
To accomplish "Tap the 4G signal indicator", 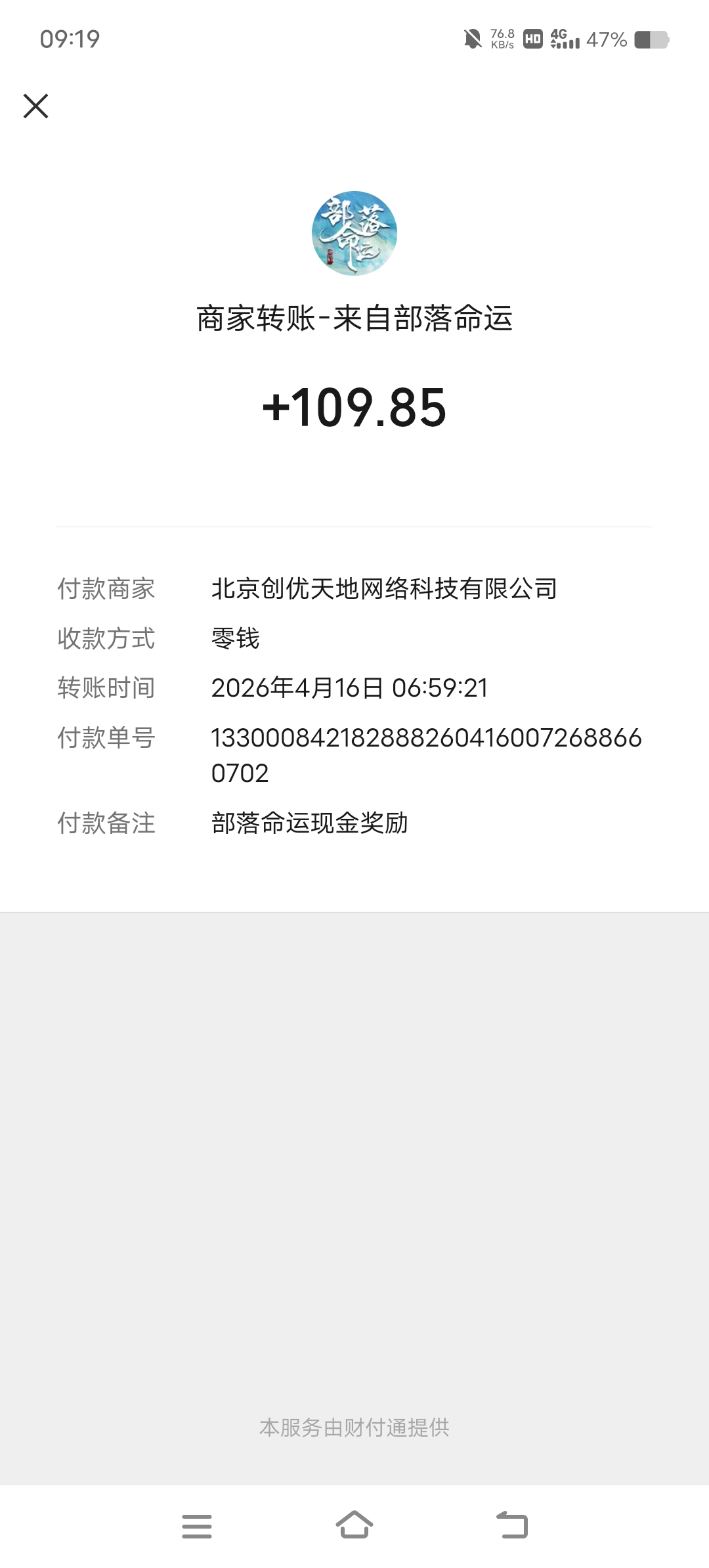I will tap(565, 39).
